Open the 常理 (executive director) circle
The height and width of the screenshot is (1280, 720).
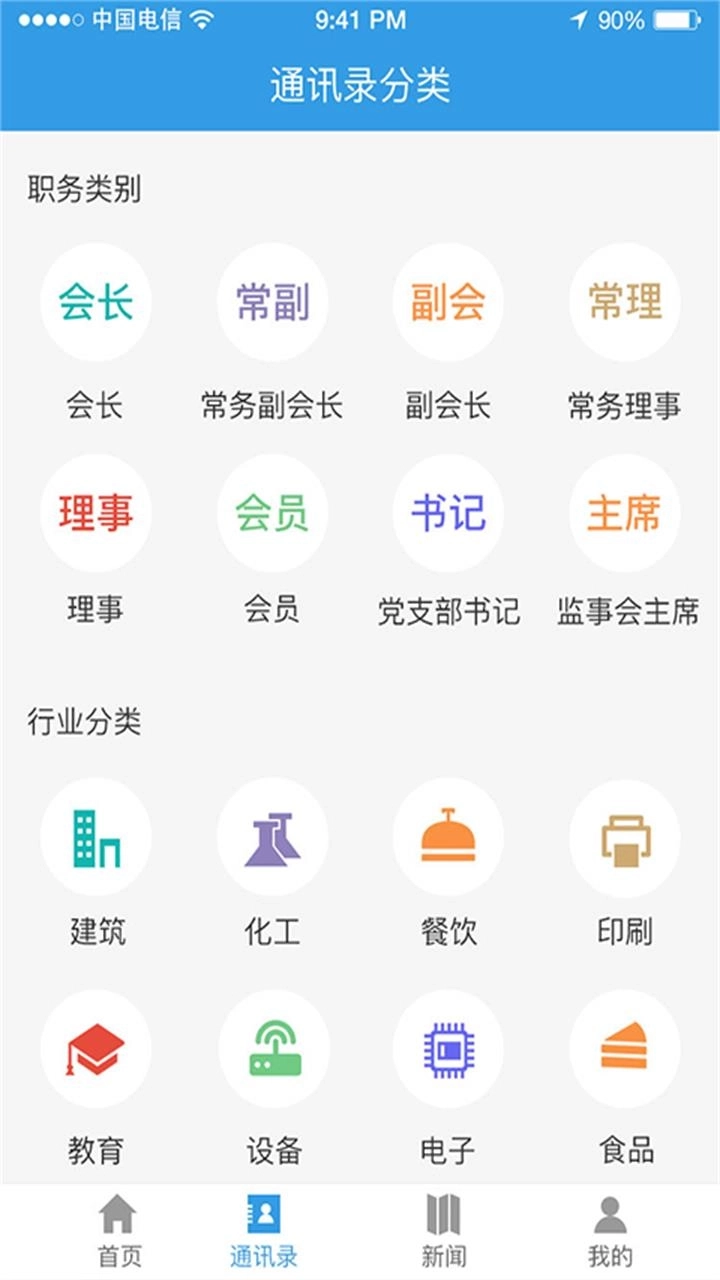[623, 303]
